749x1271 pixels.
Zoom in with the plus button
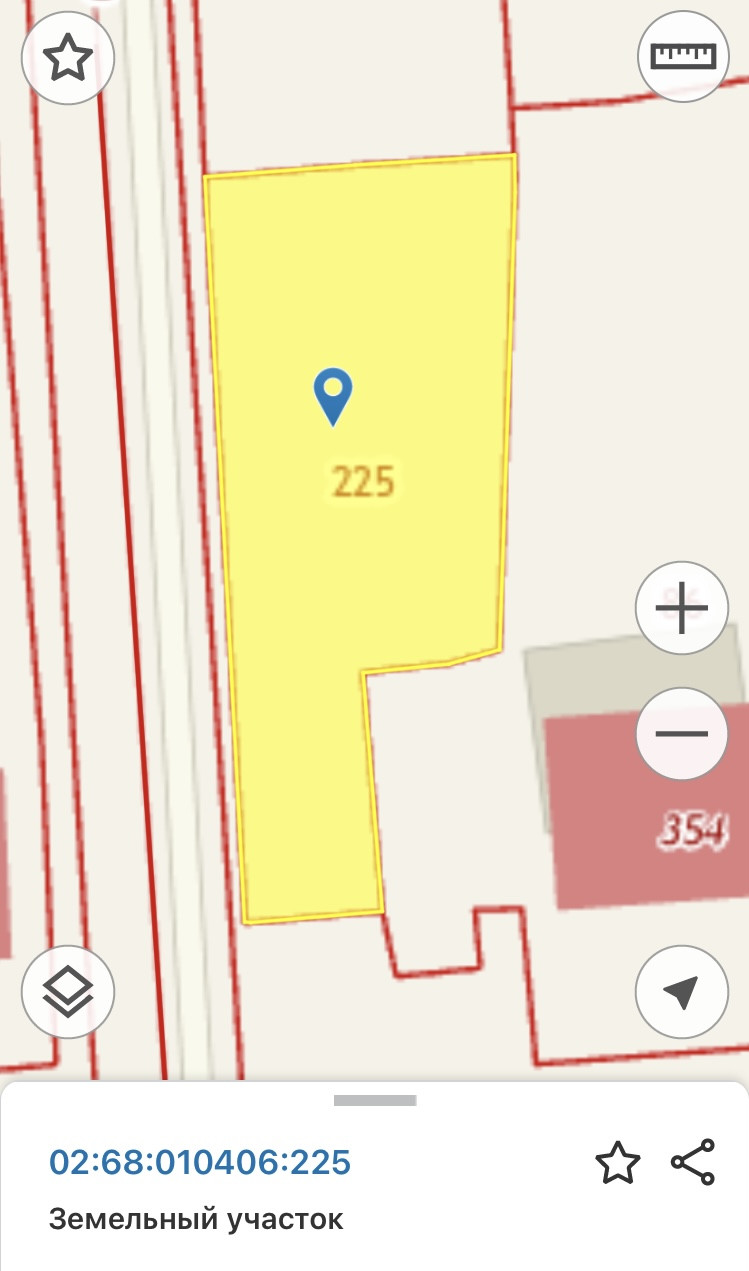pos(682,608)
